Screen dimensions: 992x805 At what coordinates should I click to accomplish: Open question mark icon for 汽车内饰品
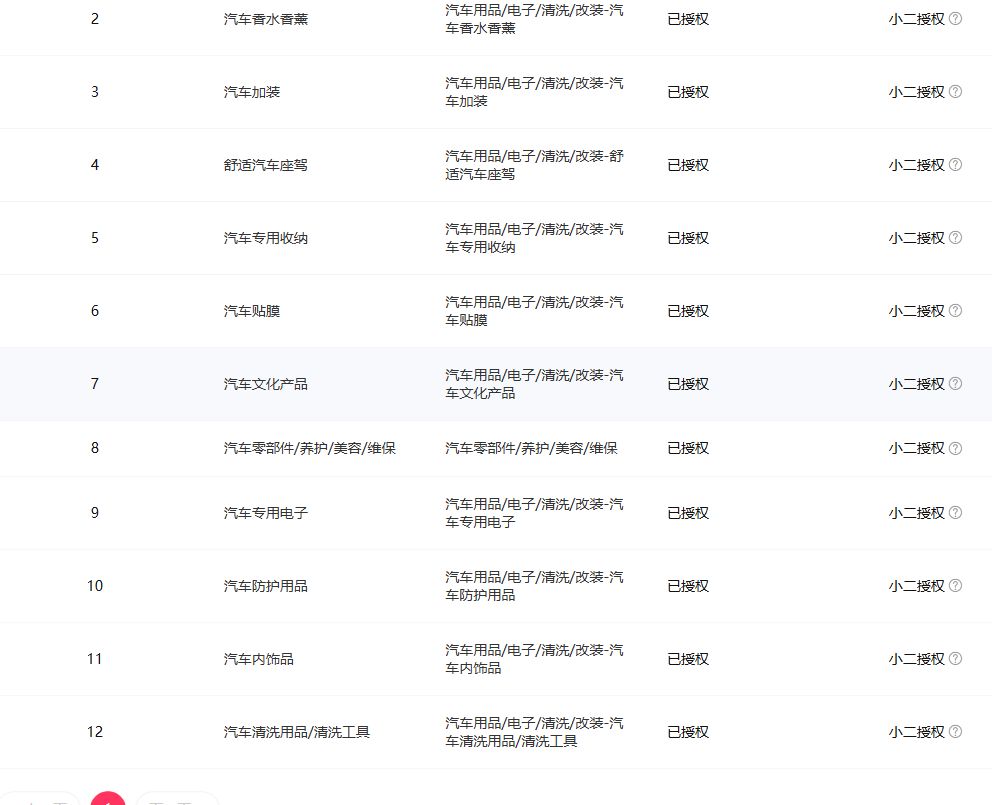coord(955,659)
